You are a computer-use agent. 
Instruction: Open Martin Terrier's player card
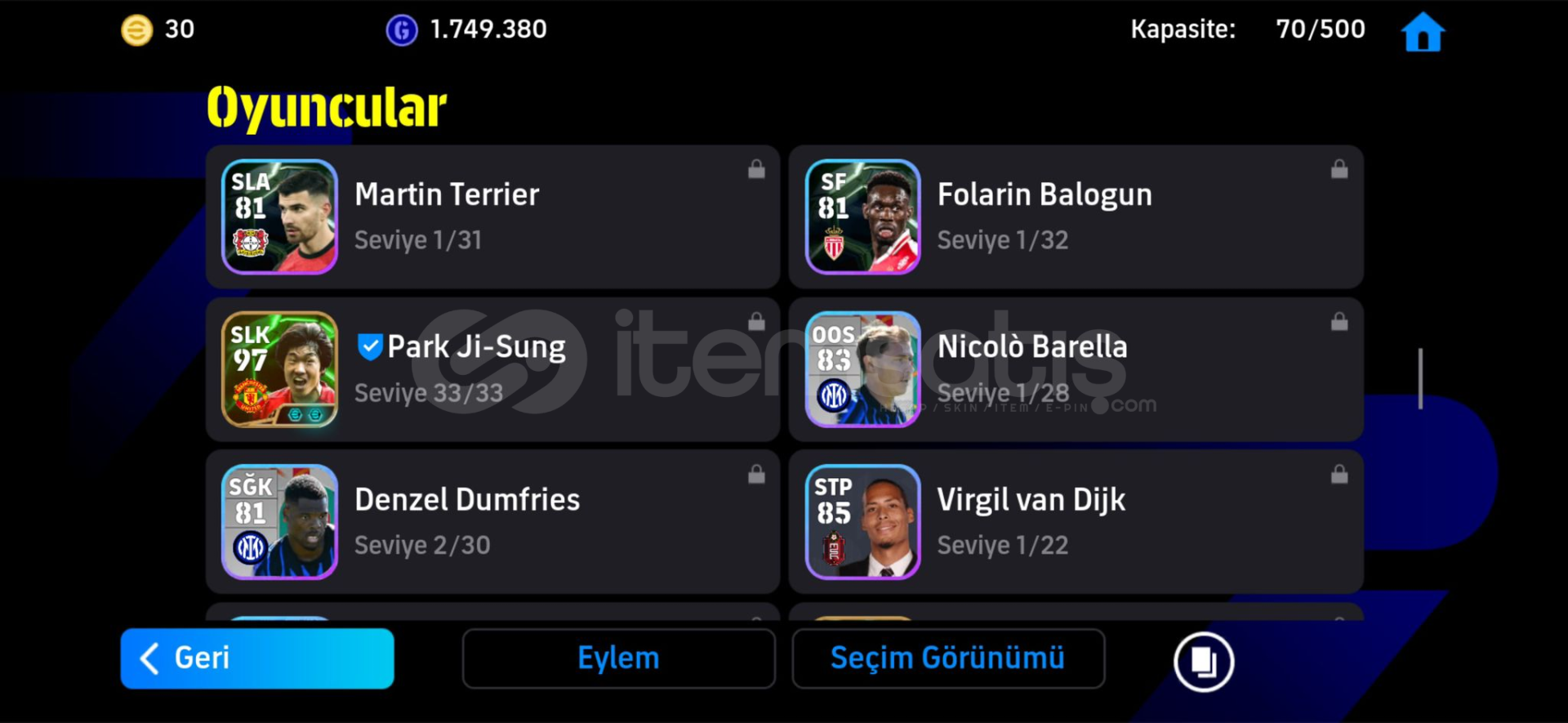coord(492,217)
